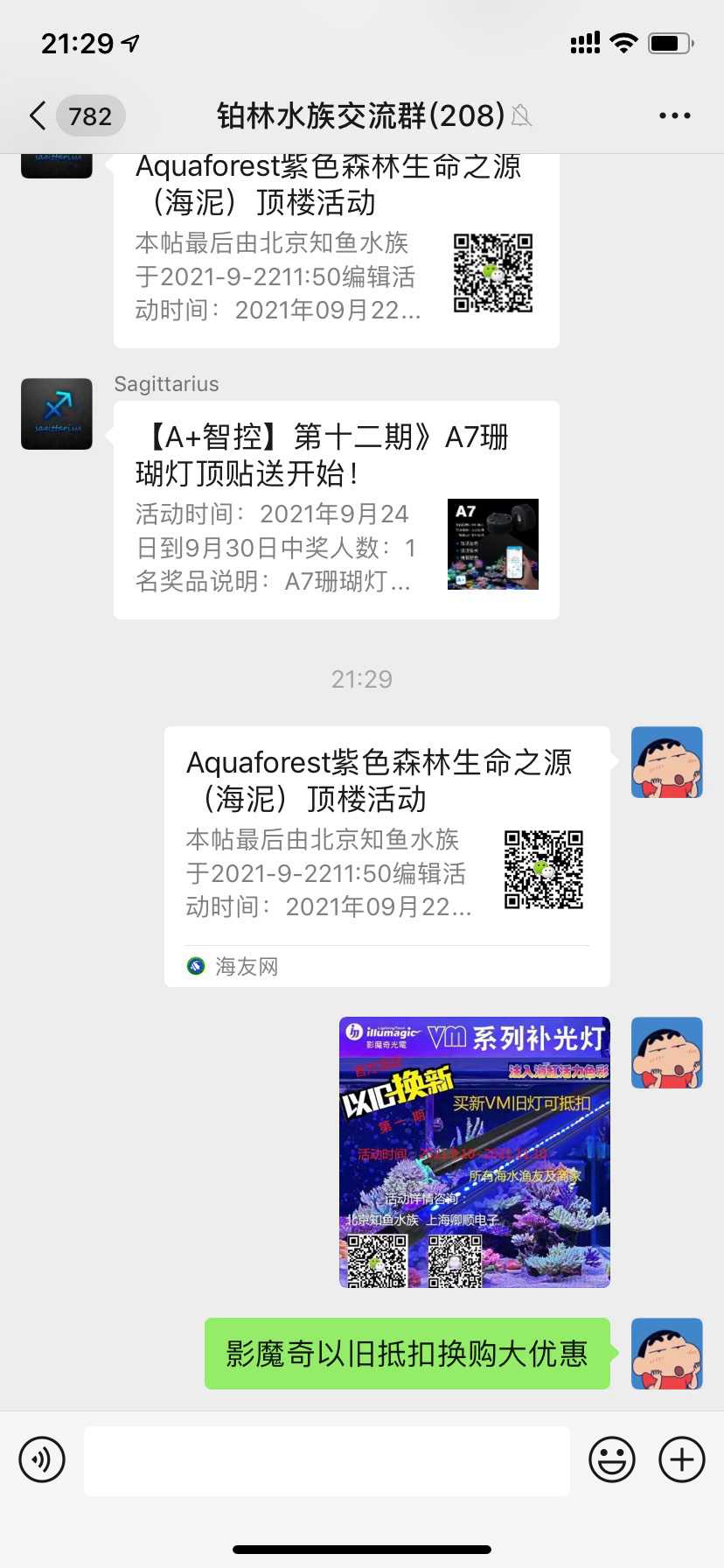Switch to voice message input

(42, 1459)
